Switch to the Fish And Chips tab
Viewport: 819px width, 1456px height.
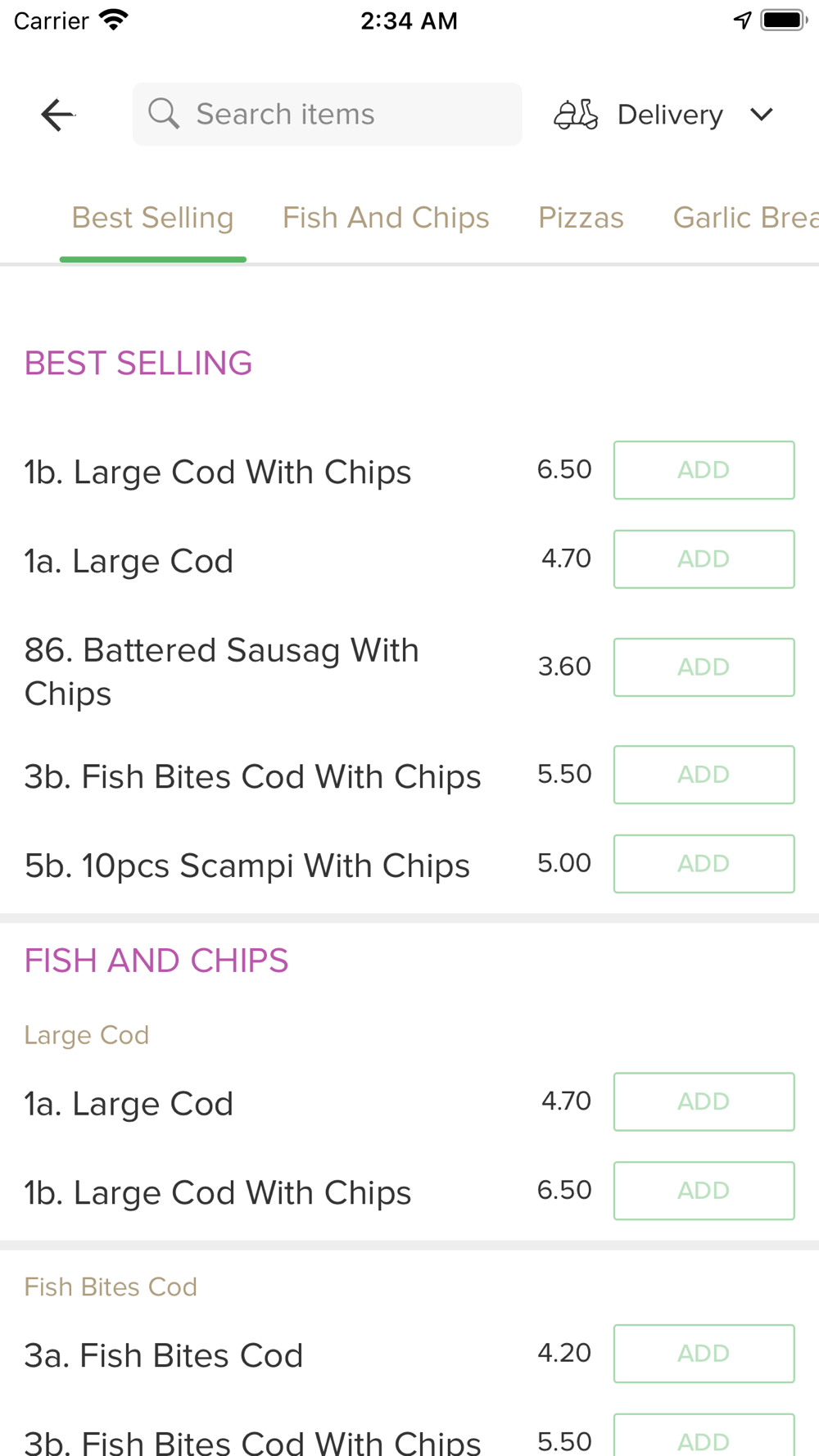(386, 218)
